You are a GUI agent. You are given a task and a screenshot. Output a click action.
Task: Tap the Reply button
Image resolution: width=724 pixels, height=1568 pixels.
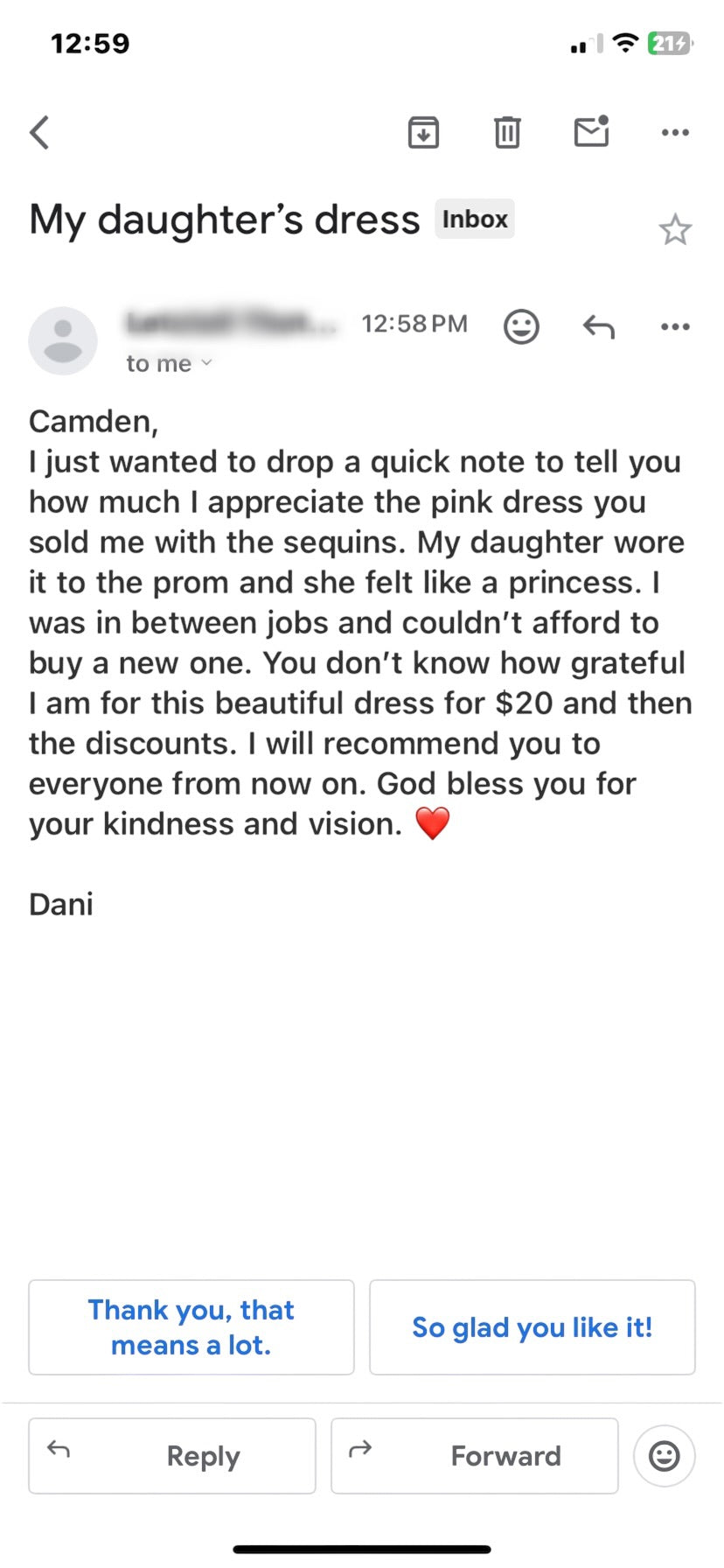coord(171,1455)
